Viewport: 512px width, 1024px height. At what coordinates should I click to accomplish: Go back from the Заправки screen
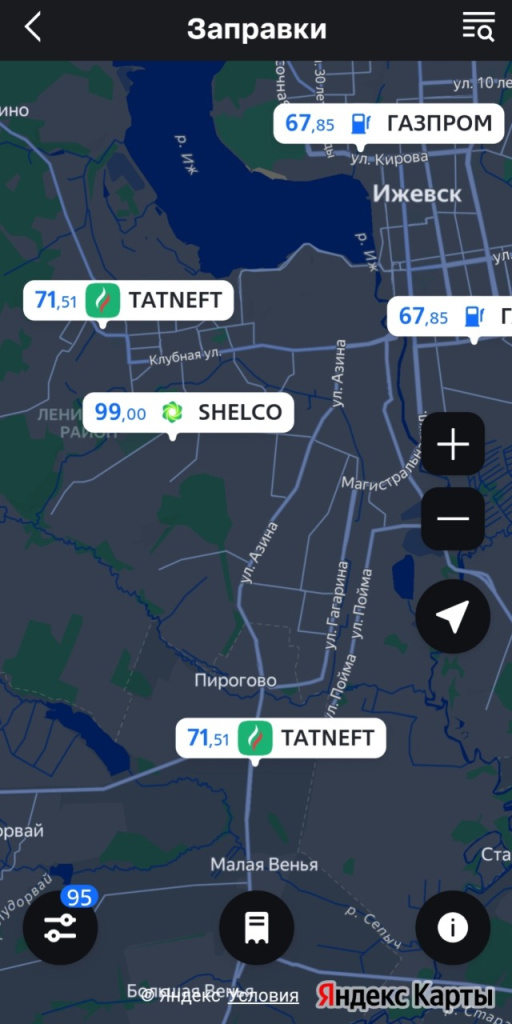tap(33, 28)
